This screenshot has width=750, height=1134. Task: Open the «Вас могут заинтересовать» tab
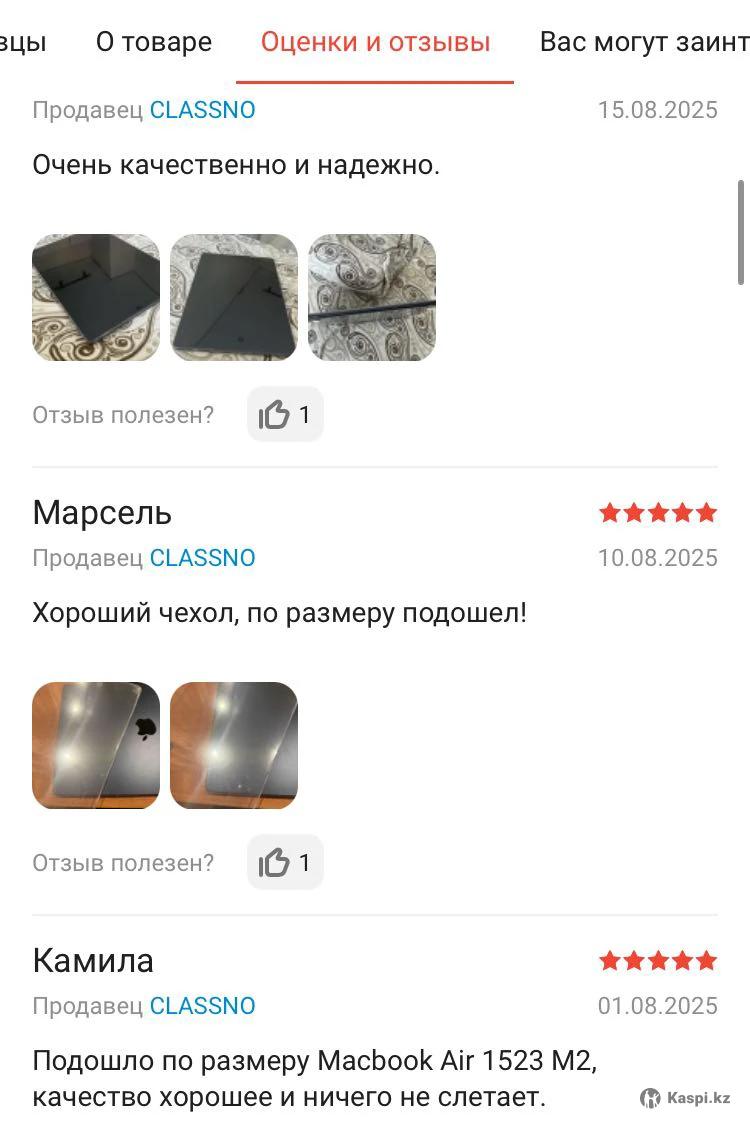coord(644,42)
